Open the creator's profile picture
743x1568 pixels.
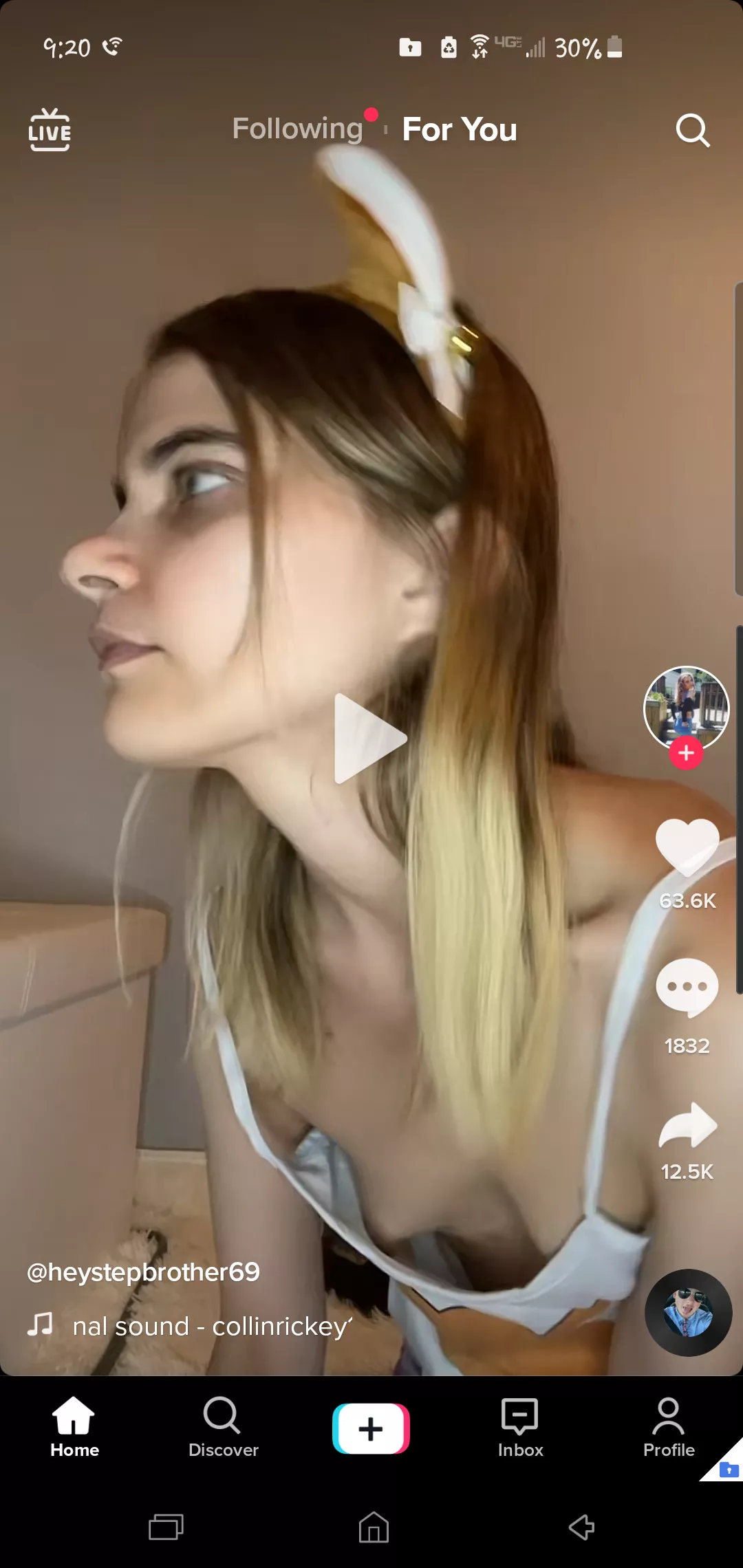[686, 707]
